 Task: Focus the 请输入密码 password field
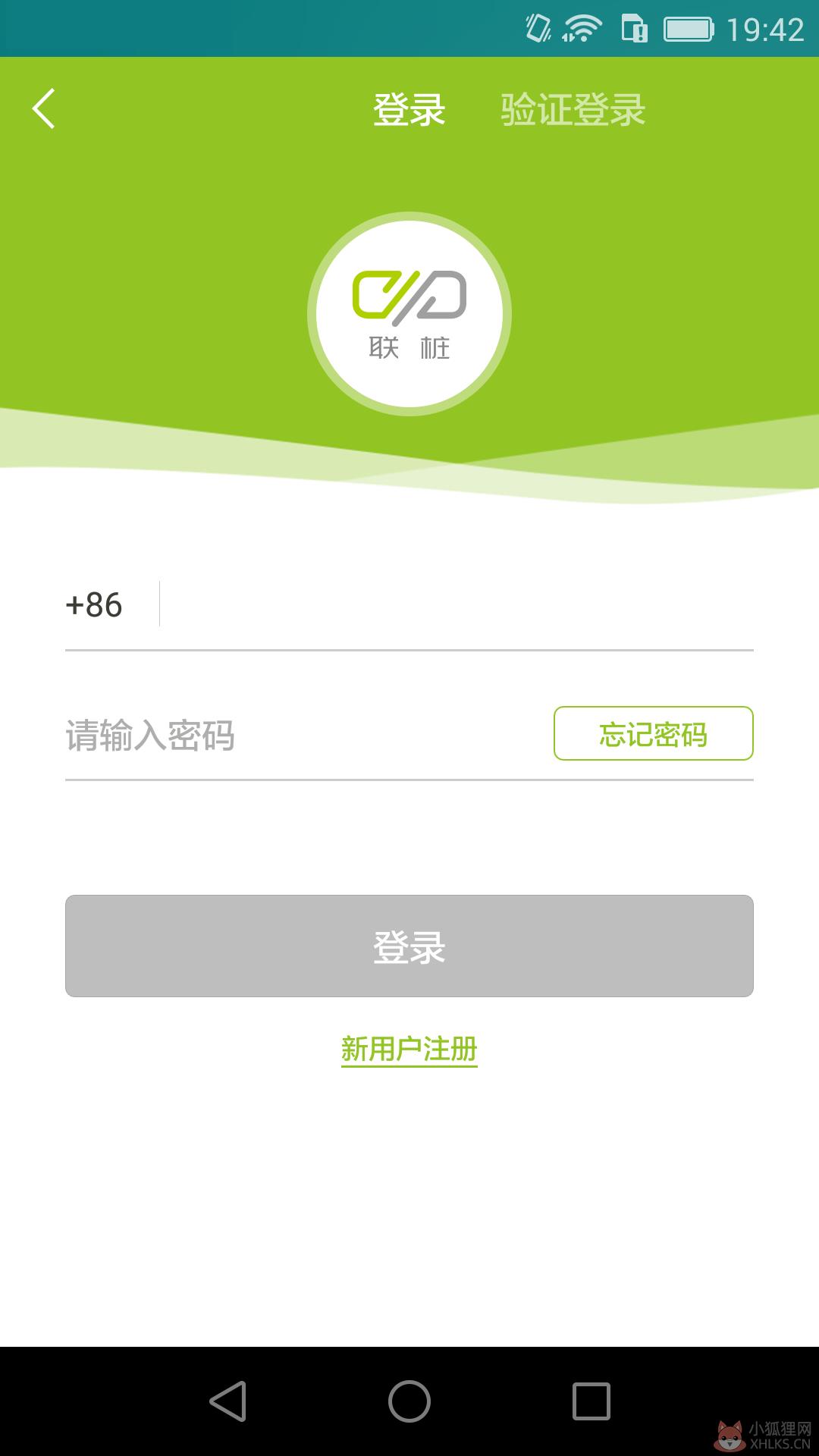coord(303,735)
